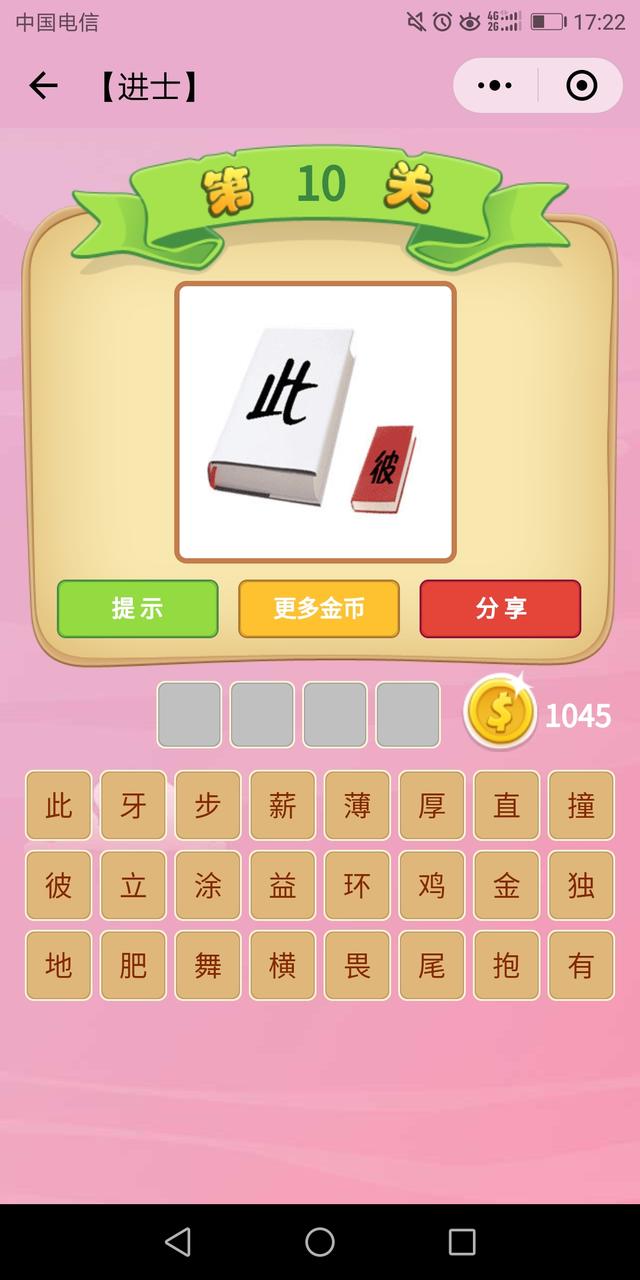Get more coins via 更多金币

[x=318, y=608]
